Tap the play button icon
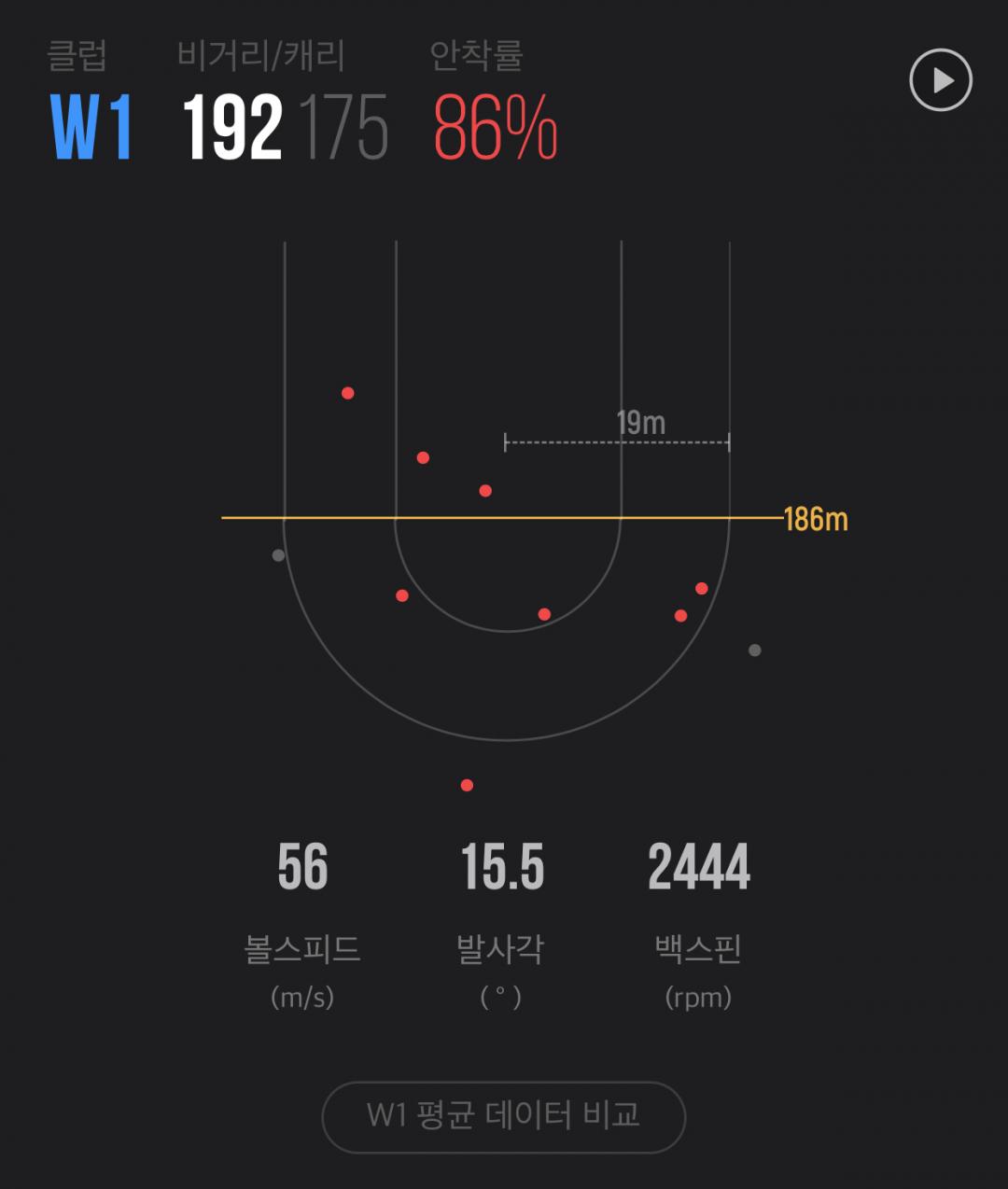Screen dimensions: 1008x1189 tap(940, 80)
